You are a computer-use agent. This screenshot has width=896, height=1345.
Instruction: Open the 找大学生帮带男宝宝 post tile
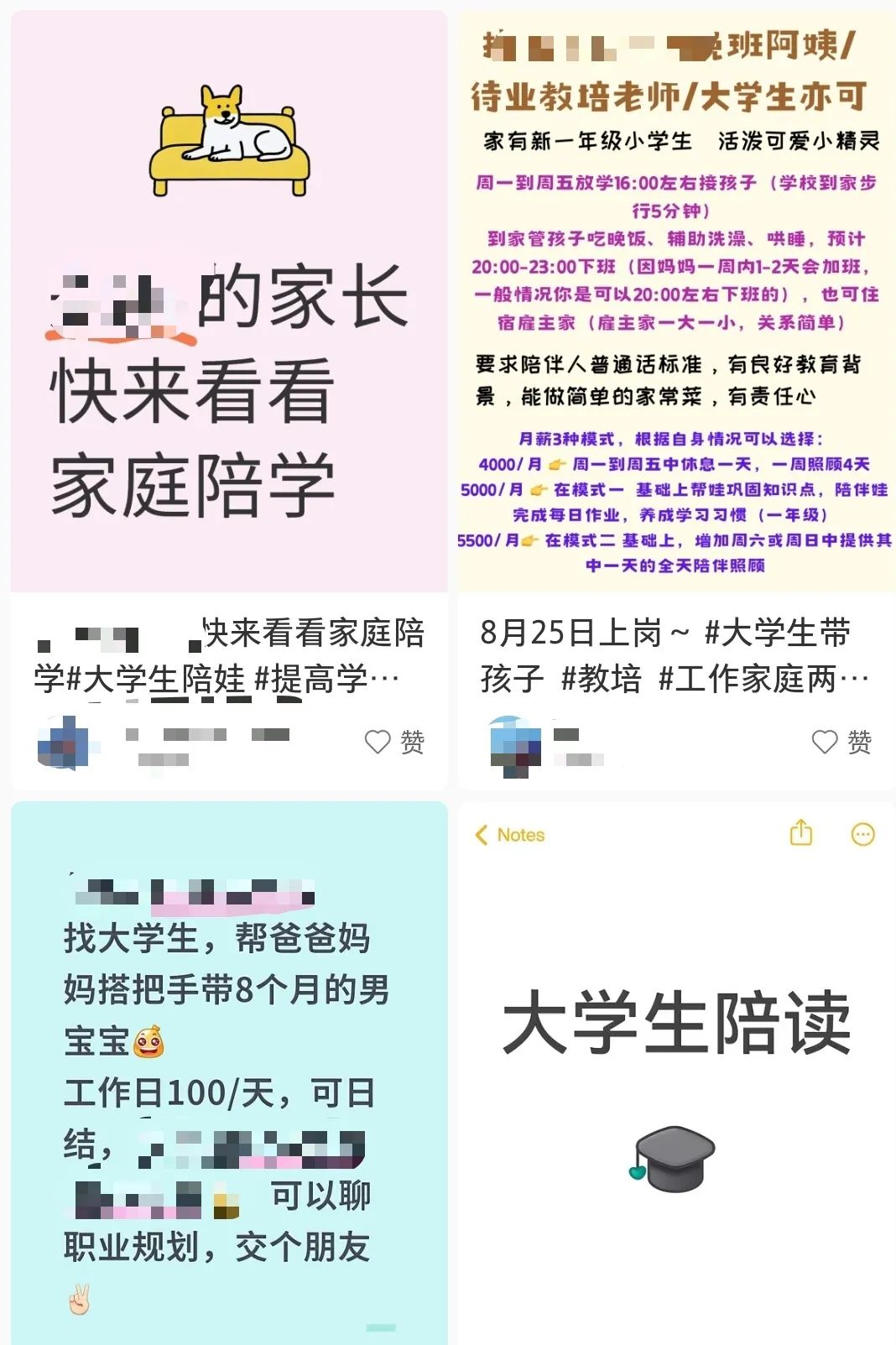click(x=228, y=1074)
